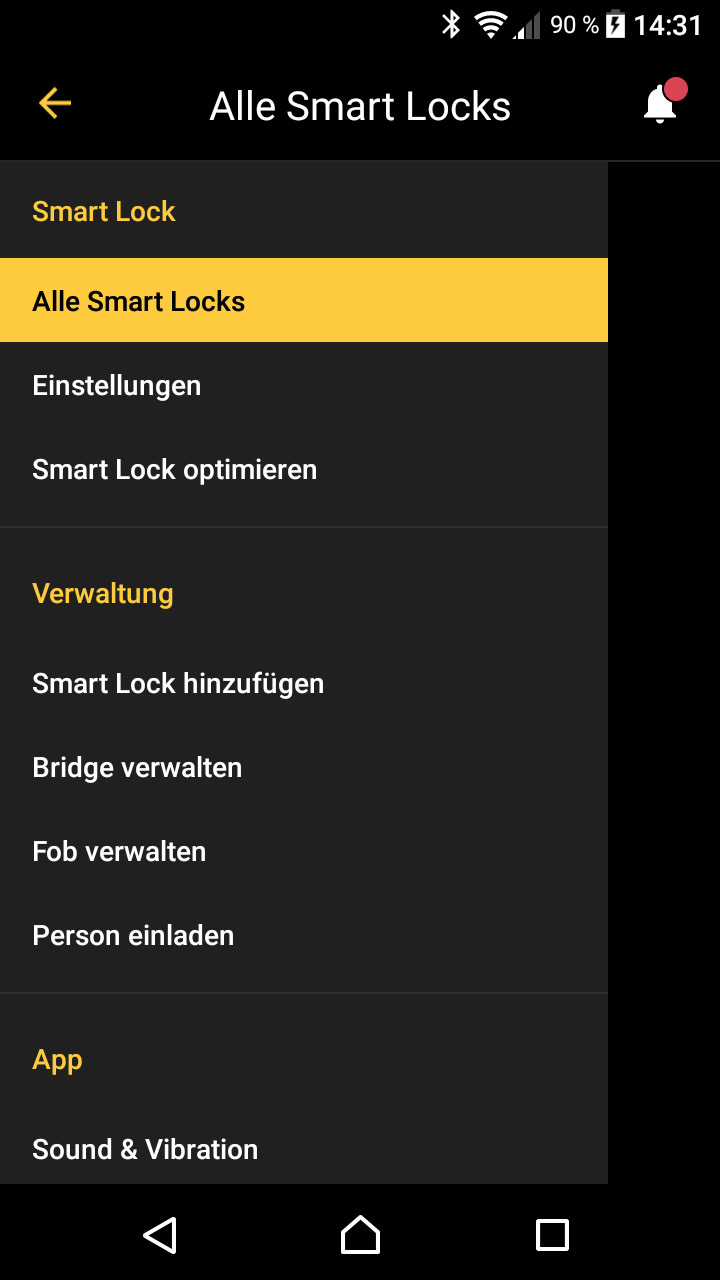Select Person einladen

[304, 935]
